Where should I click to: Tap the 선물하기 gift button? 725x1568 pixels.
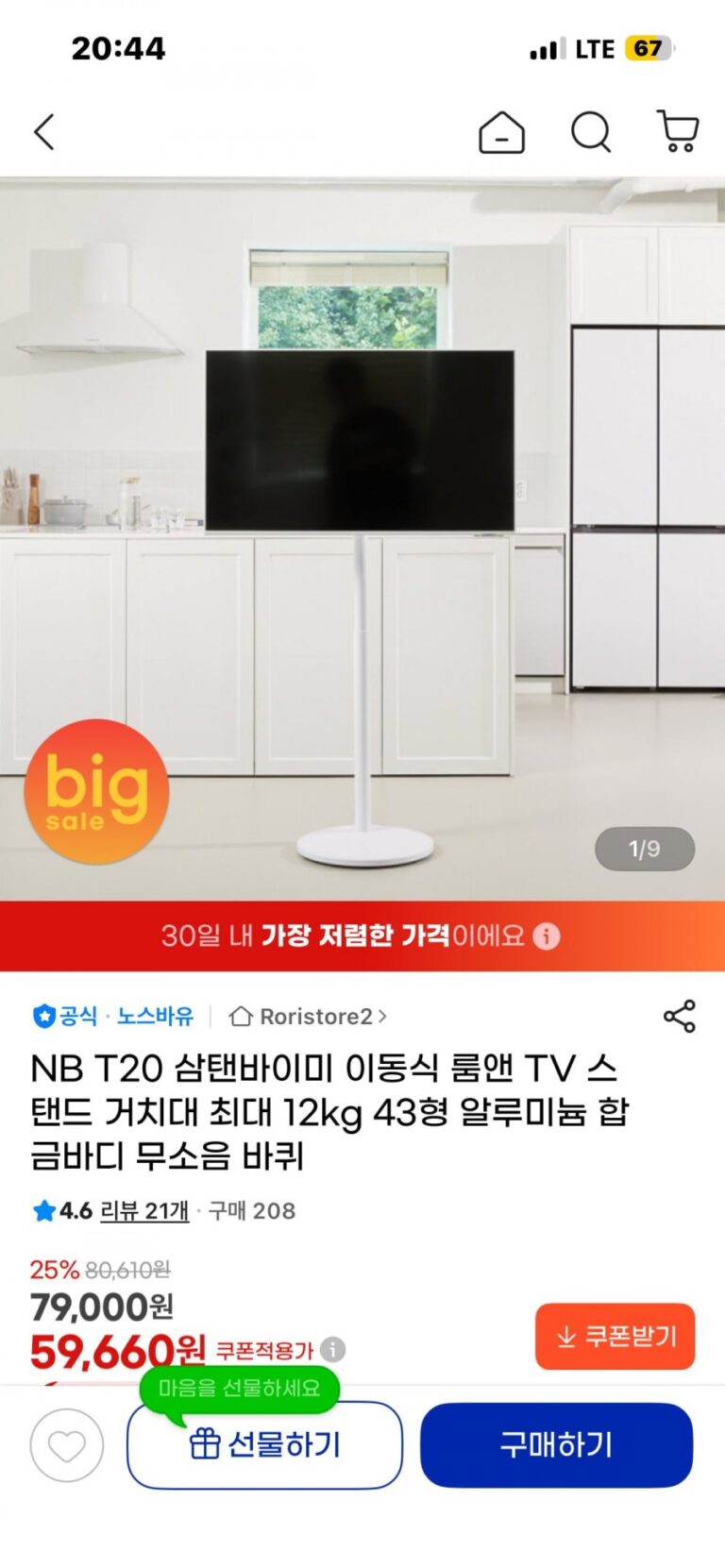pos(264,1445)
